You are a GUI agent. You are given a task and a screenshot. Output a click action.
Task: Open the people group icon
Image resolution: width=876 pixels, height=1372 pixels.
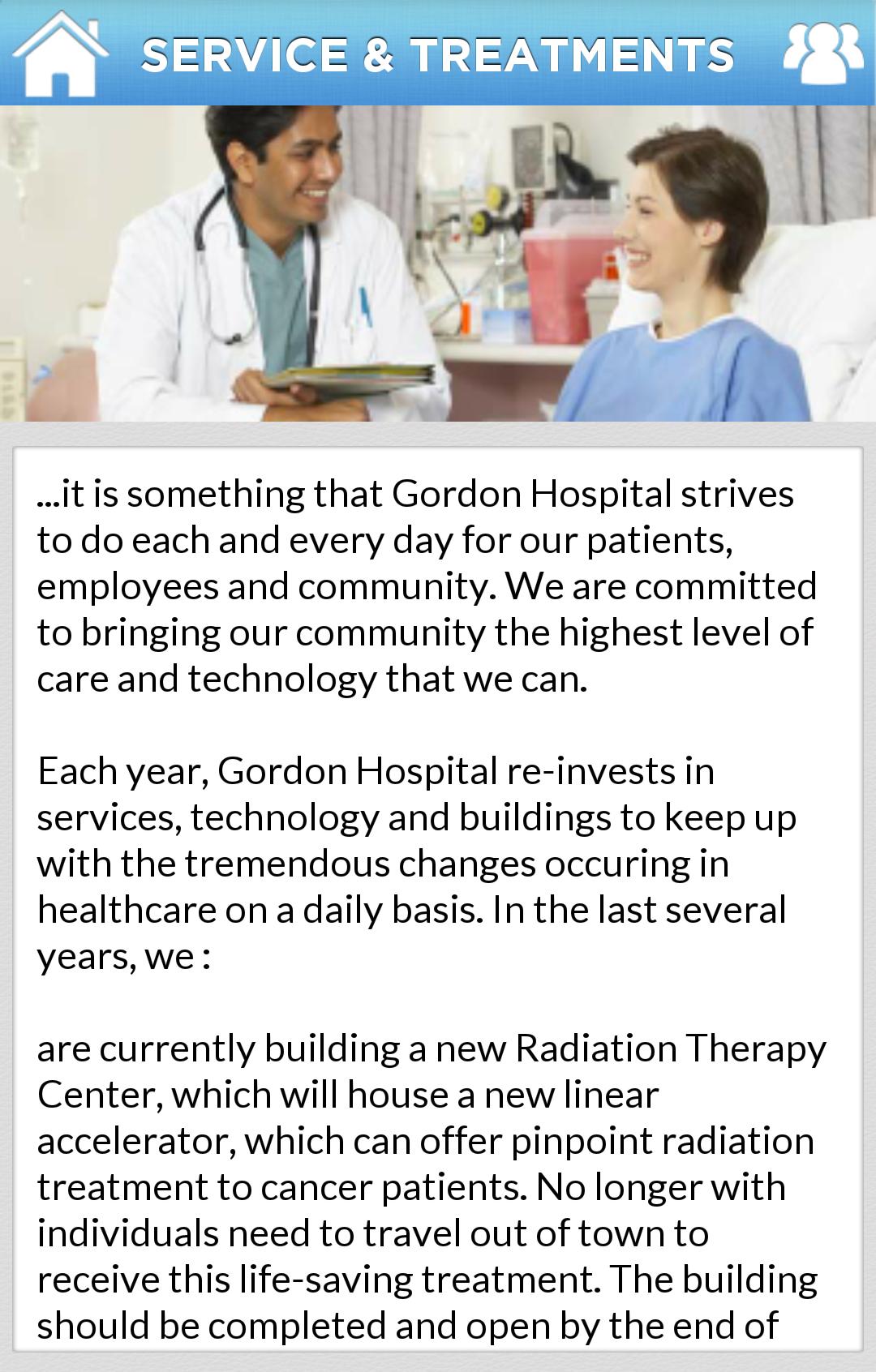coord(822,54)
